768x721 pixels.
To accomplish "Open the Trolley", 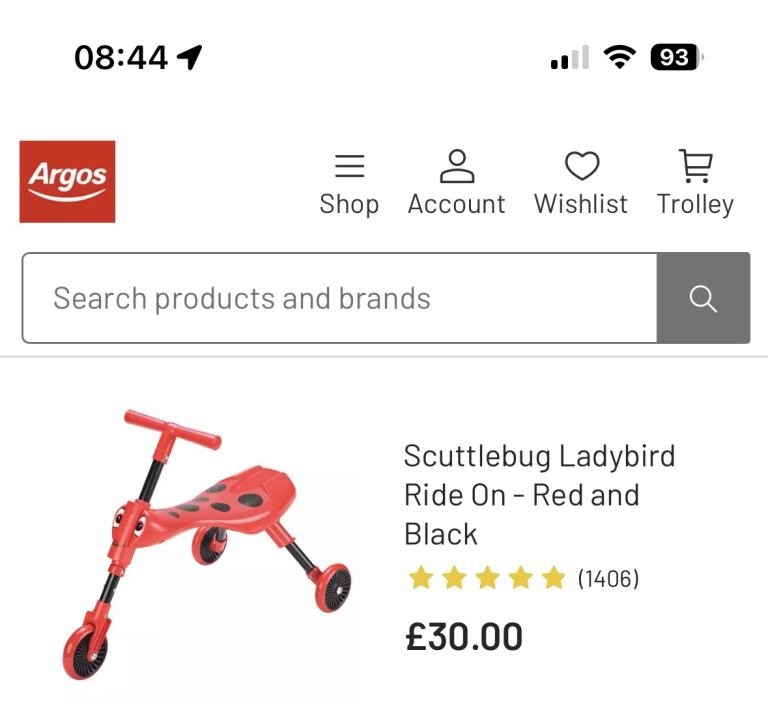I will 695,184.
